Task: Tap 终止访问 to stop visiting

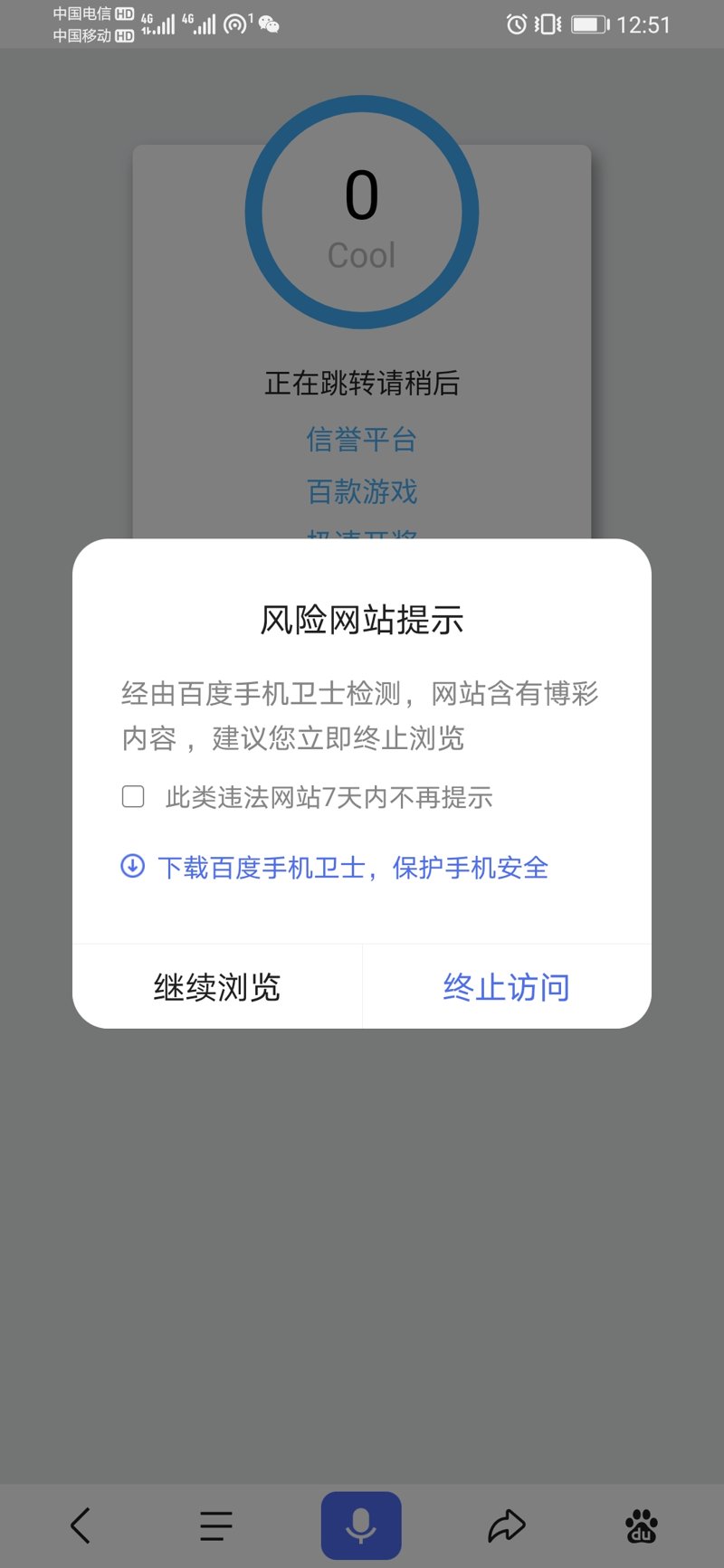Action: (506, 986)
